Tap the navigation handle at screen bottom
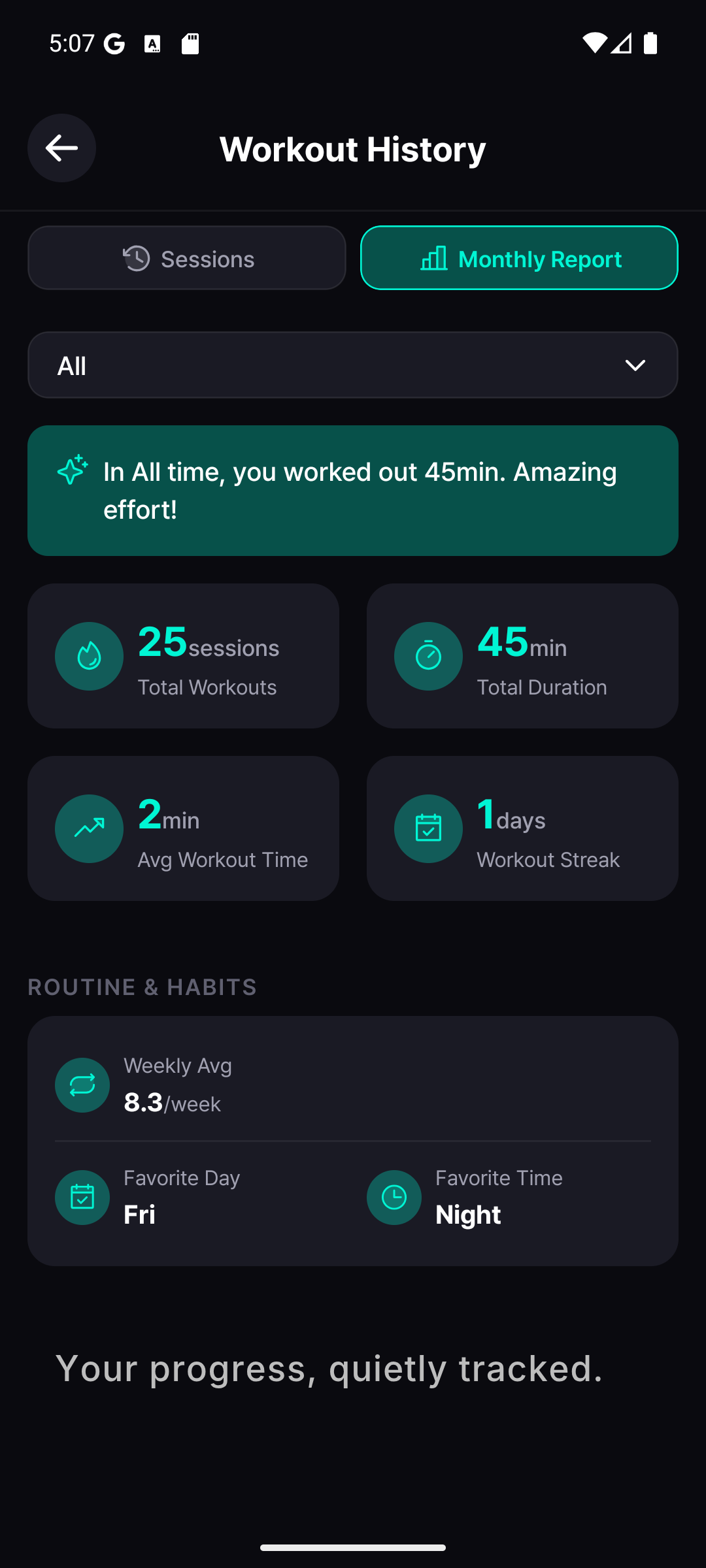This screenshot has width=706, height=1568. [x=353, y=1546]
